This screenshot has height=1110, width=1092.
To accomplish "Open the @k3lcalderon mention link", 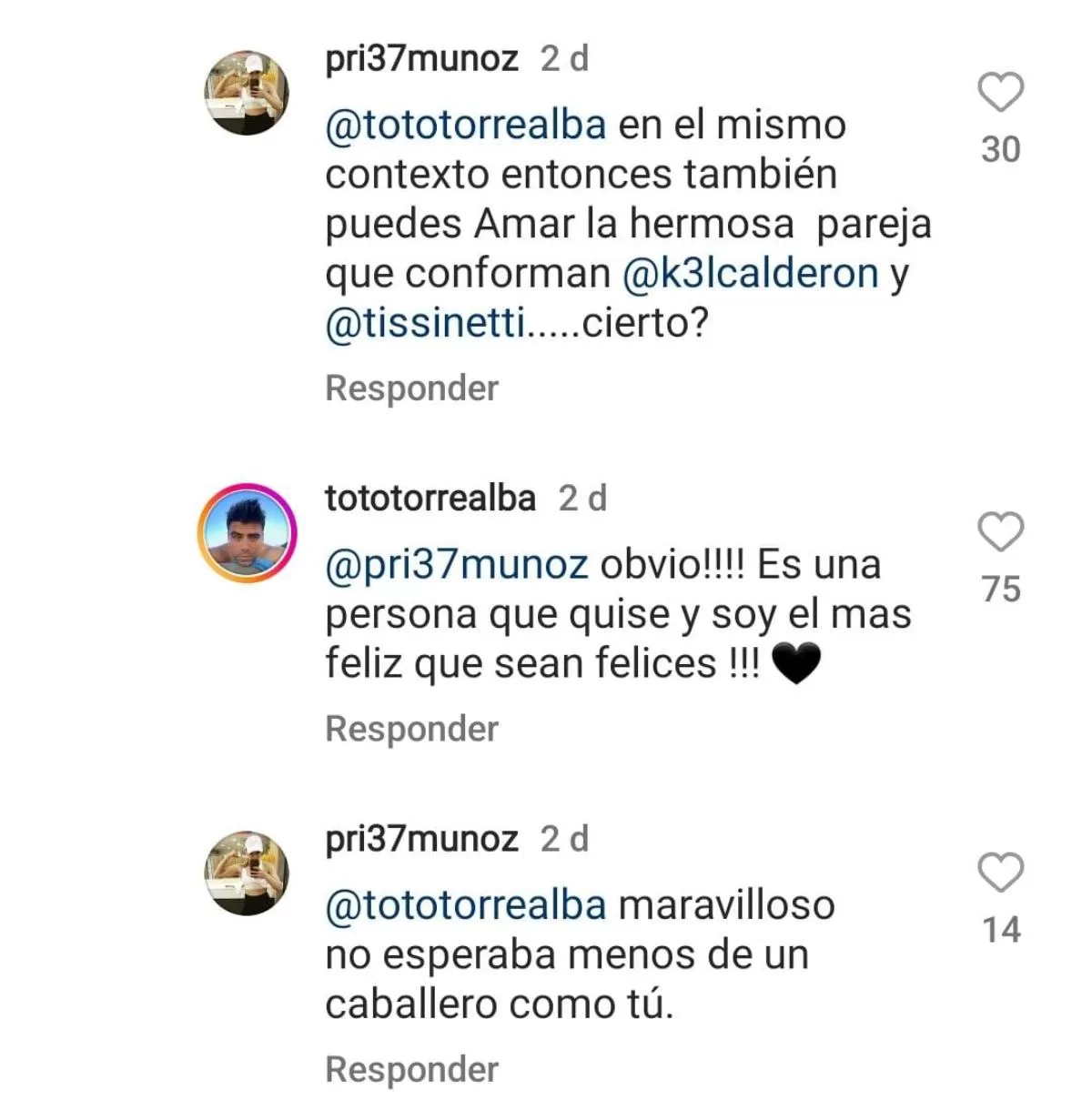I will tap(751, 274).
